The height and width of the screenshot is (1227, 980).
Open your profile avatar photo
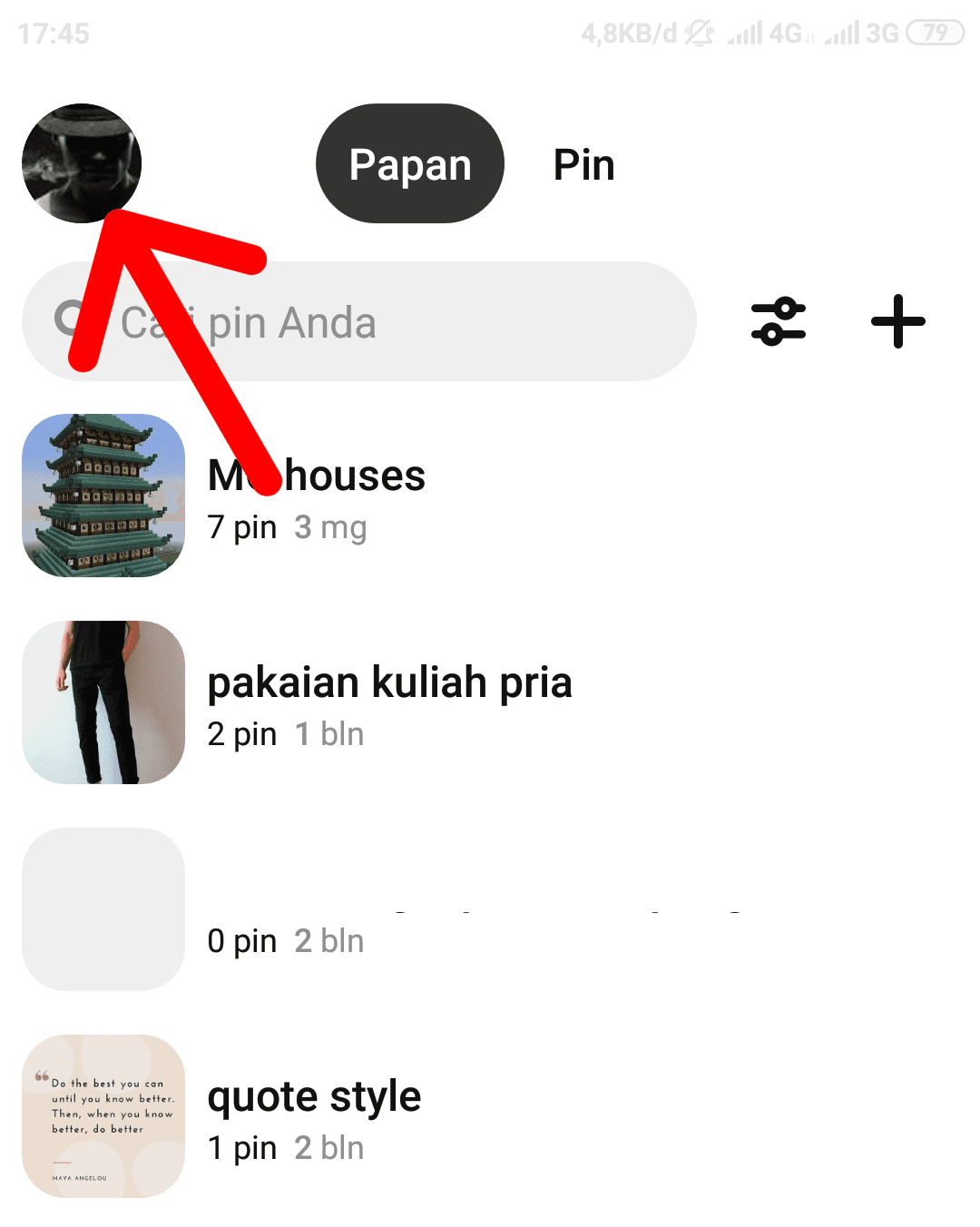point(82,163)
